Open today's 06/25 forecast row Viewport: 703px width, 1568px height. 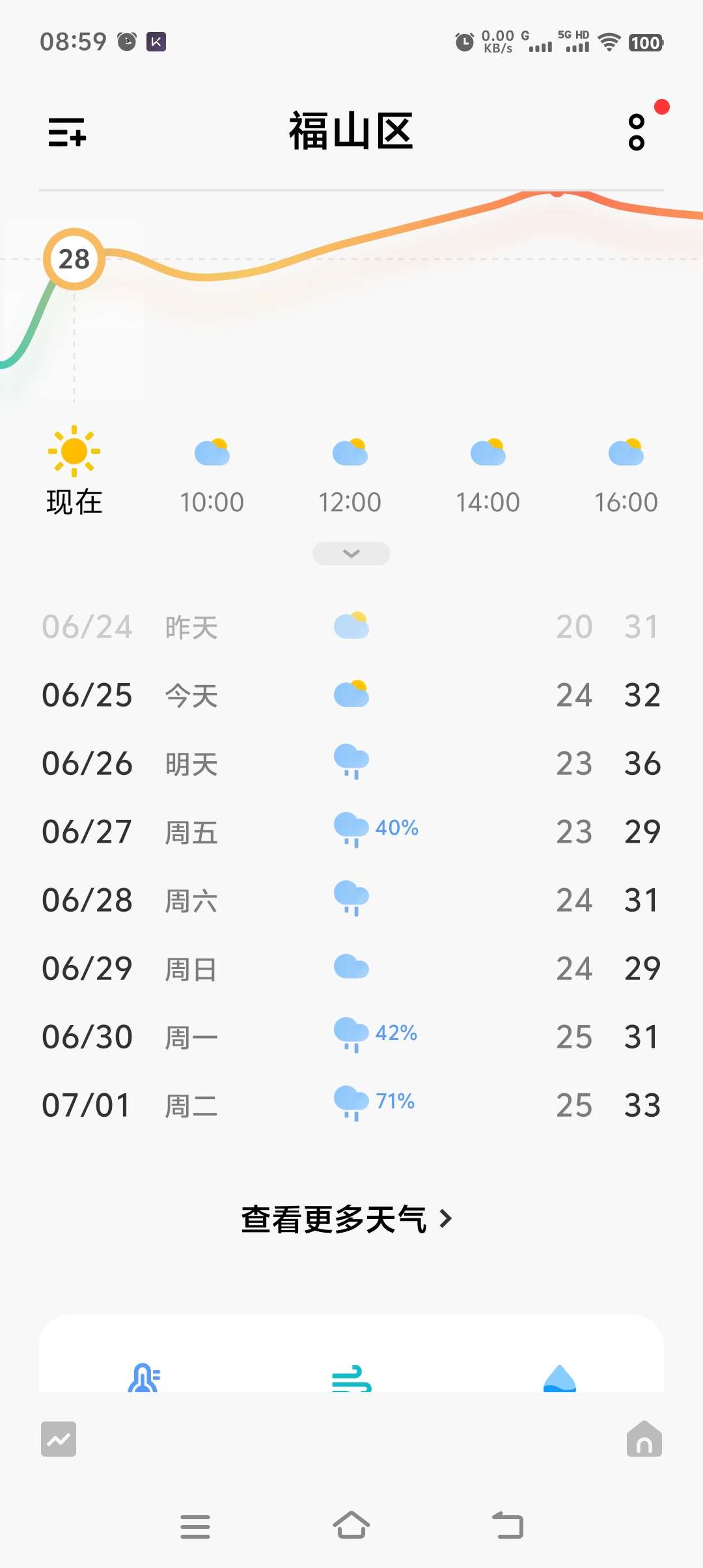351,695
